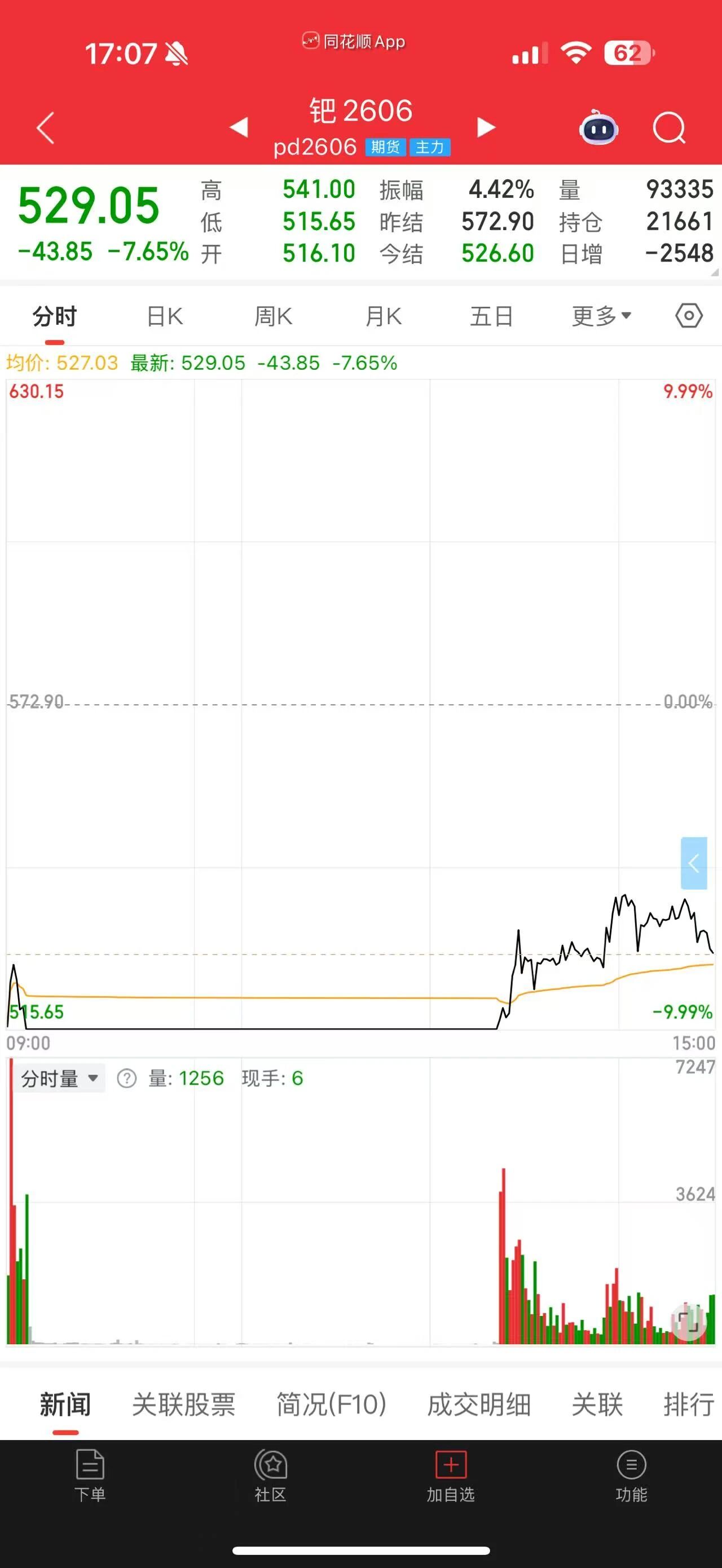Image resolution: width=722 pixels, height=1568 pixels.
Task: Switch to the previous futures contract
Action: 239,127
